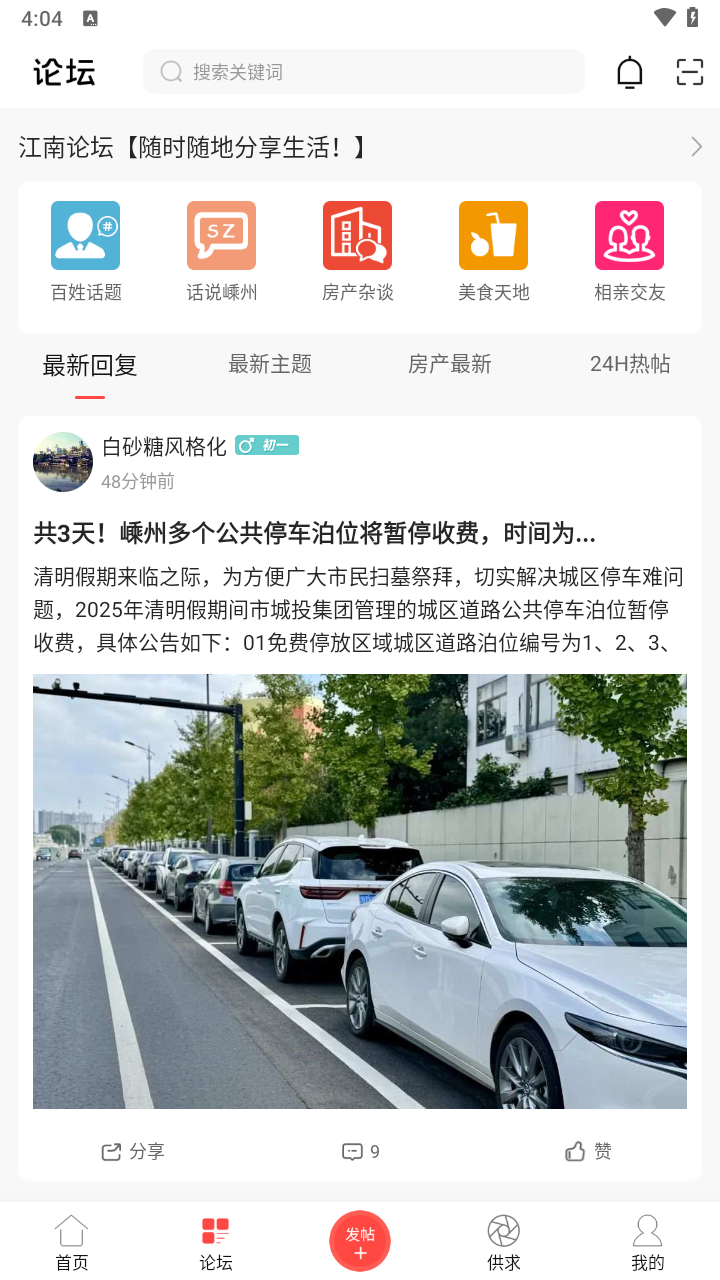Expand the 江南论坛 banner arrow
720x1280 pixels.
[696, 147]
